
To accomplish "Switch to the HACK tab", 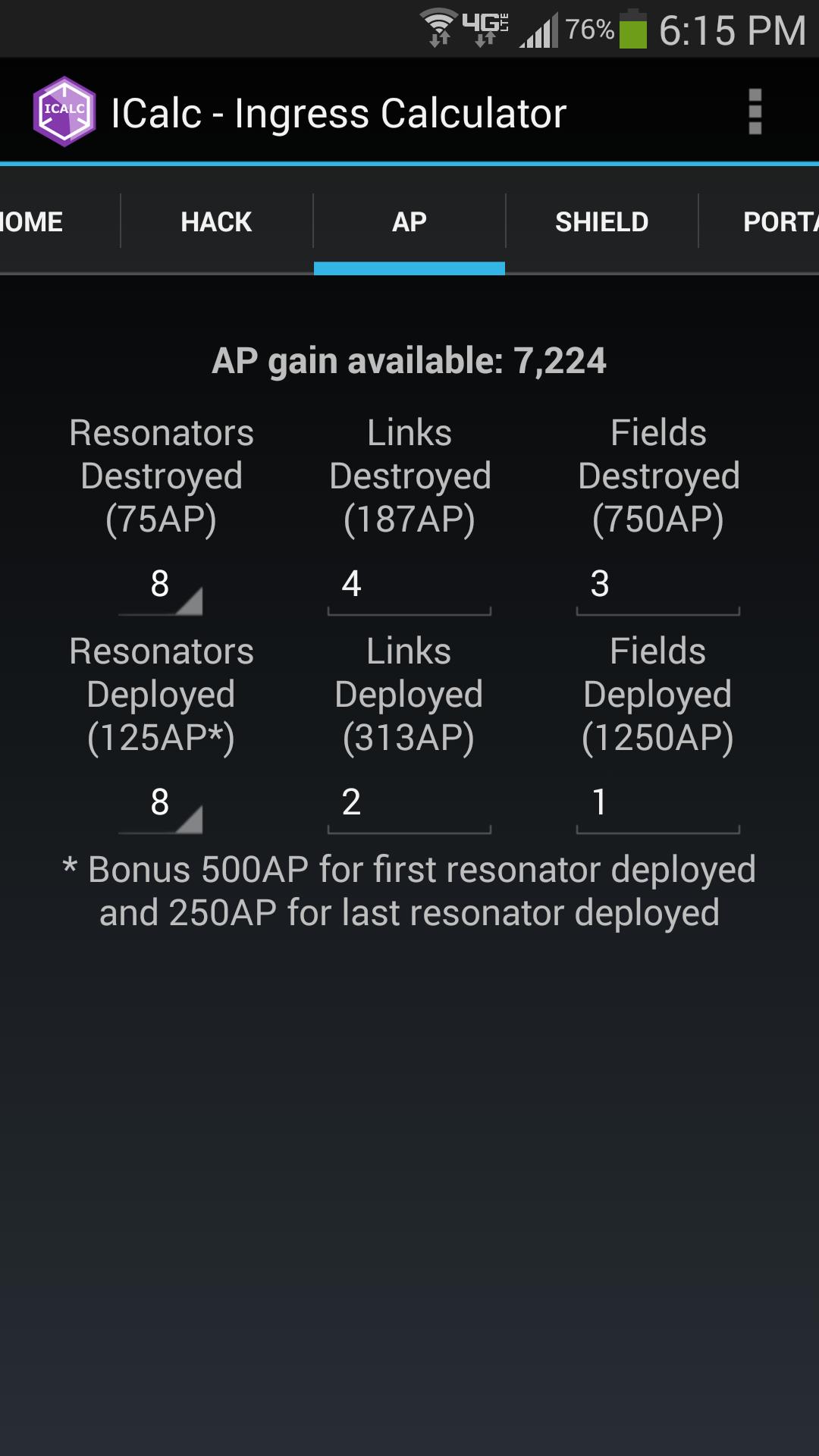I will pyautogui.click(x=216, y=221).
